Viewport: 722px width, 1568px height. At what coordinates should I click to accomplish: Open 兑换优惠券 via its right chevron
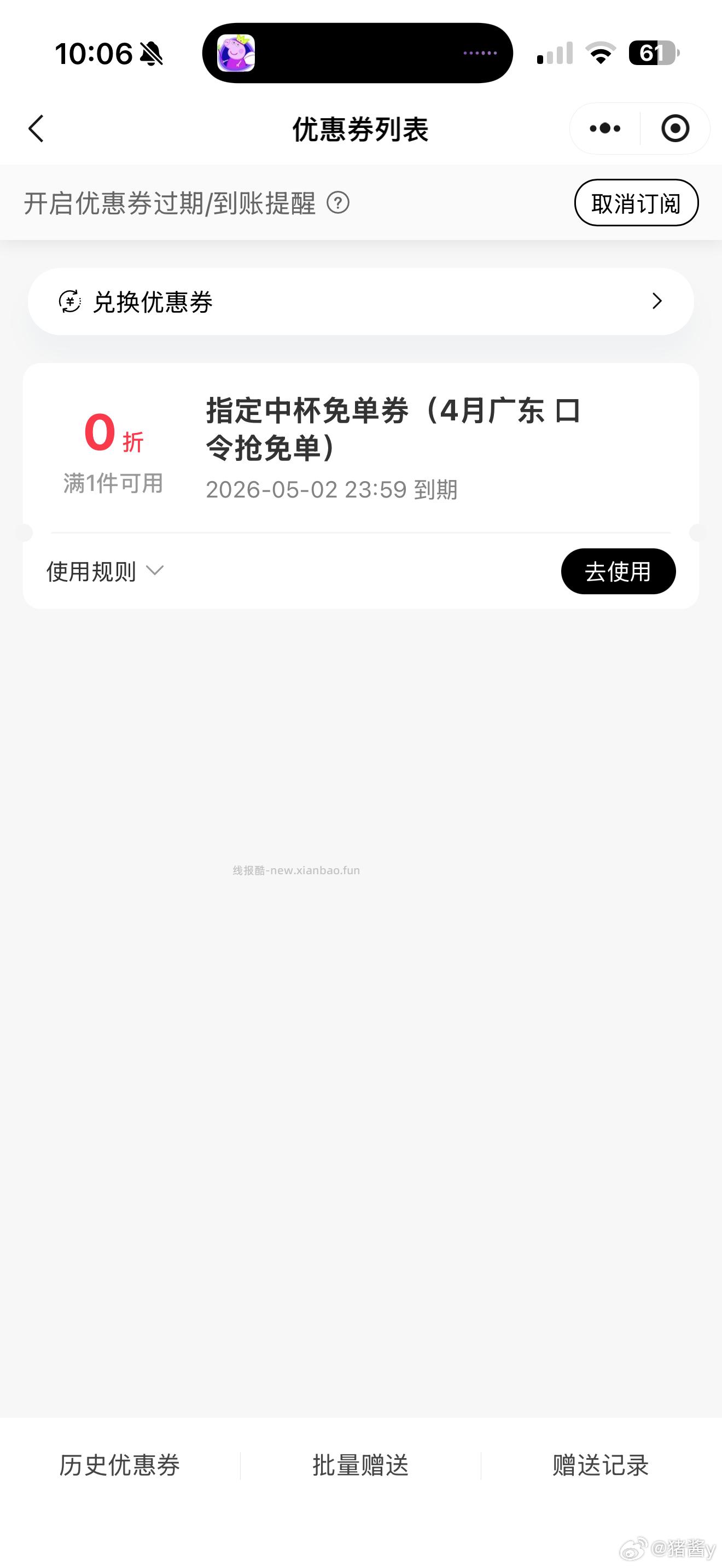click(656, 301)
